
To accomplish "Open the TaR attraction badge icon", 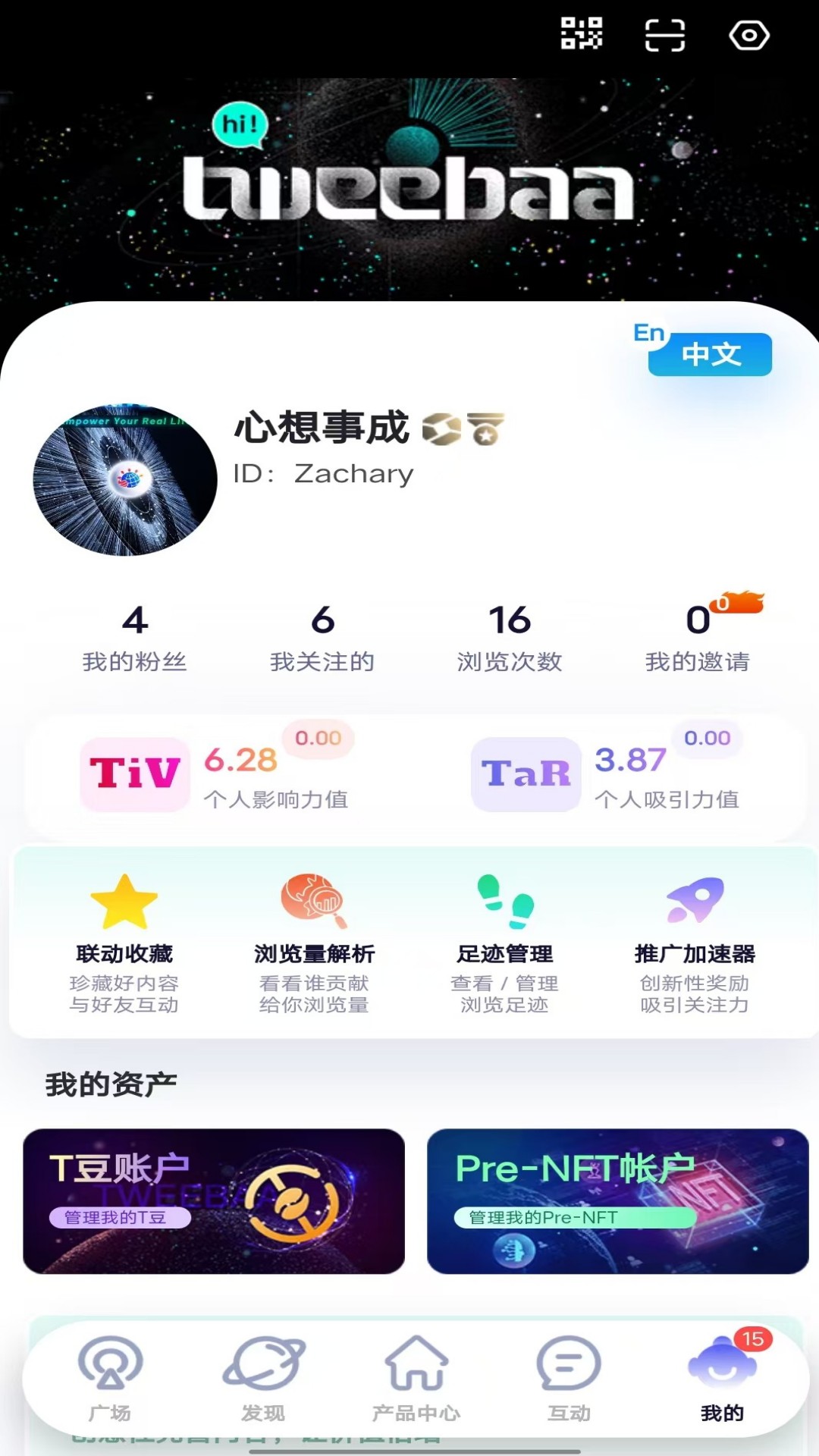I will point(525,773).
